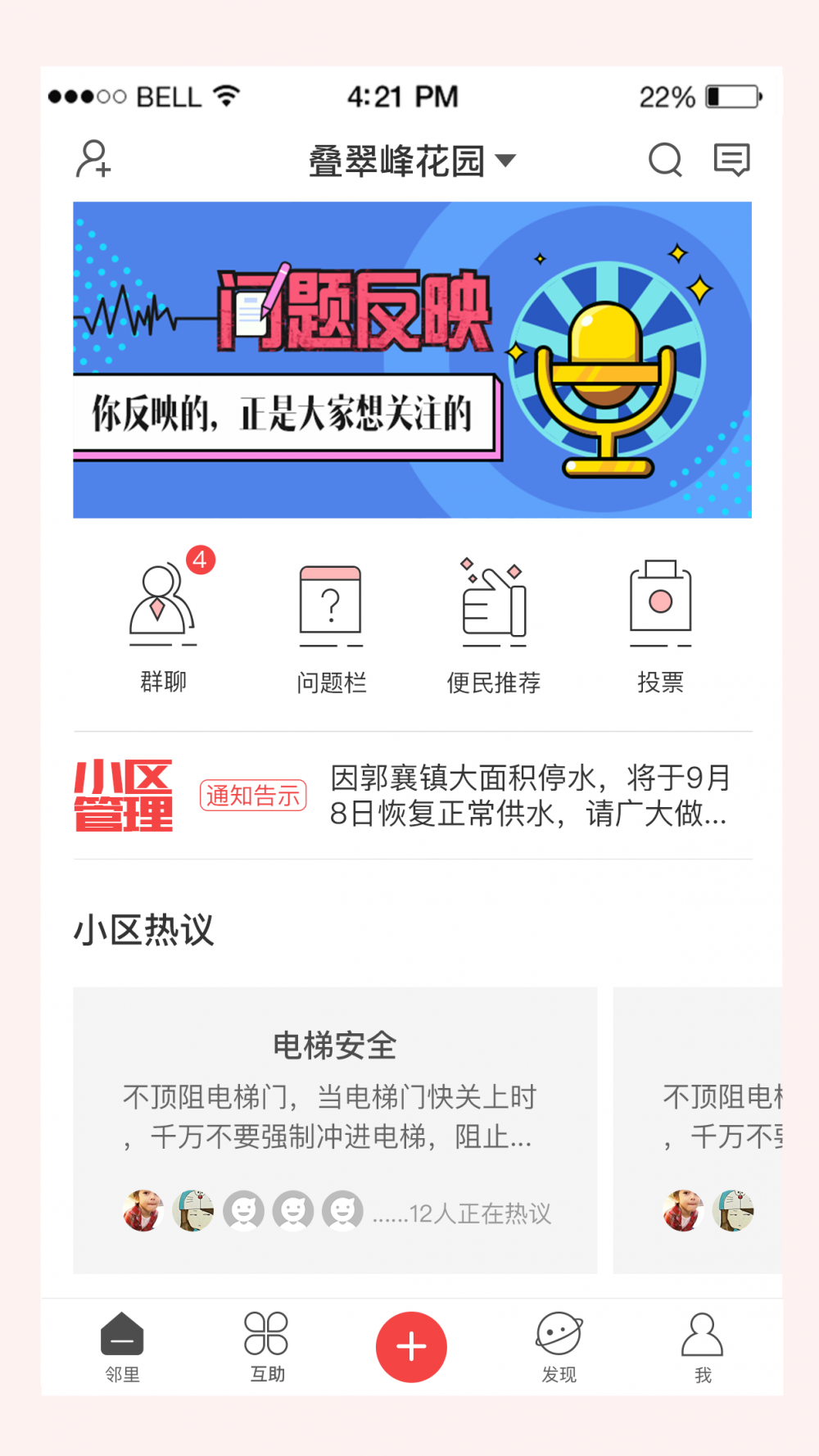Read the 通知告示 water outage notice

(529, 796)
